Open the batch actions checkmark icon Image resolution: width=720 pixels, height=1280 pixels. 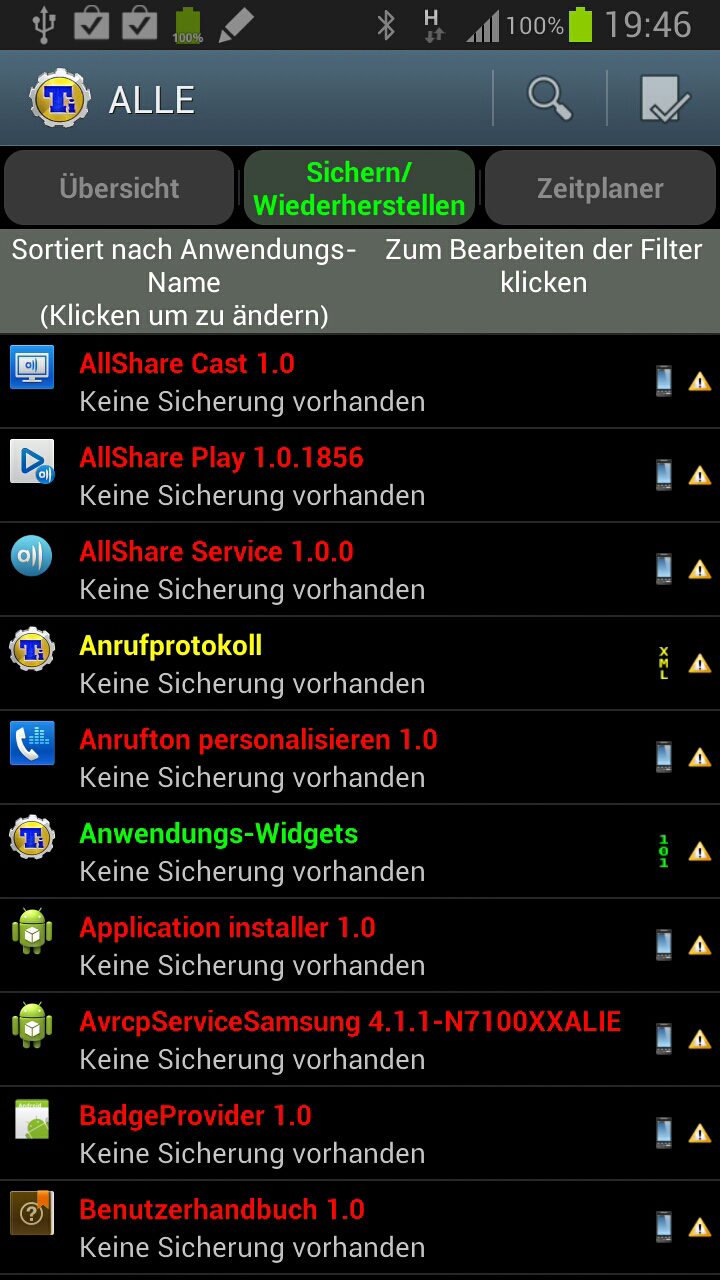click(665, 98)
